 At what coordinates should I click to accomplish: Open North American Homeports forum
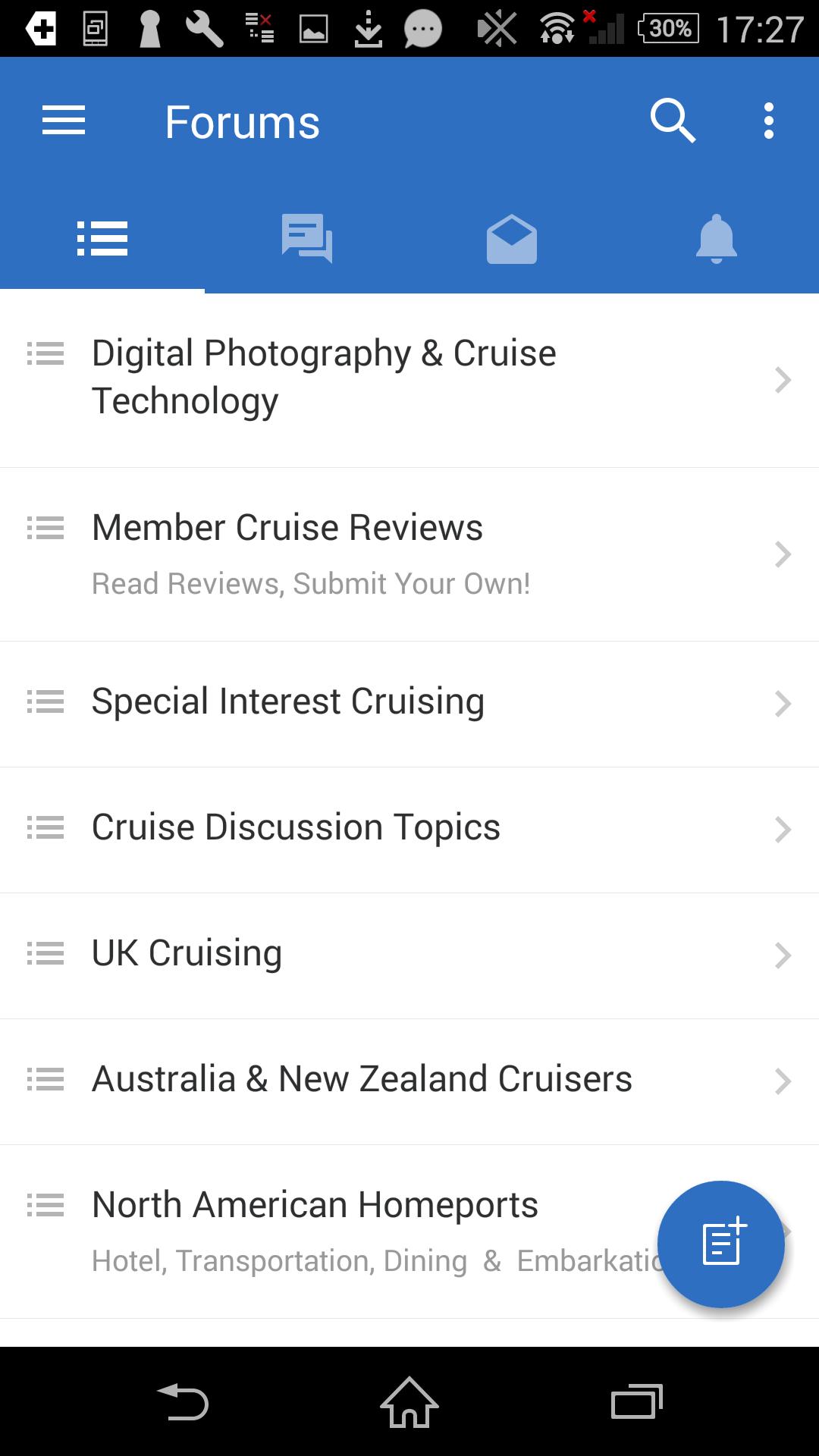326,1232
